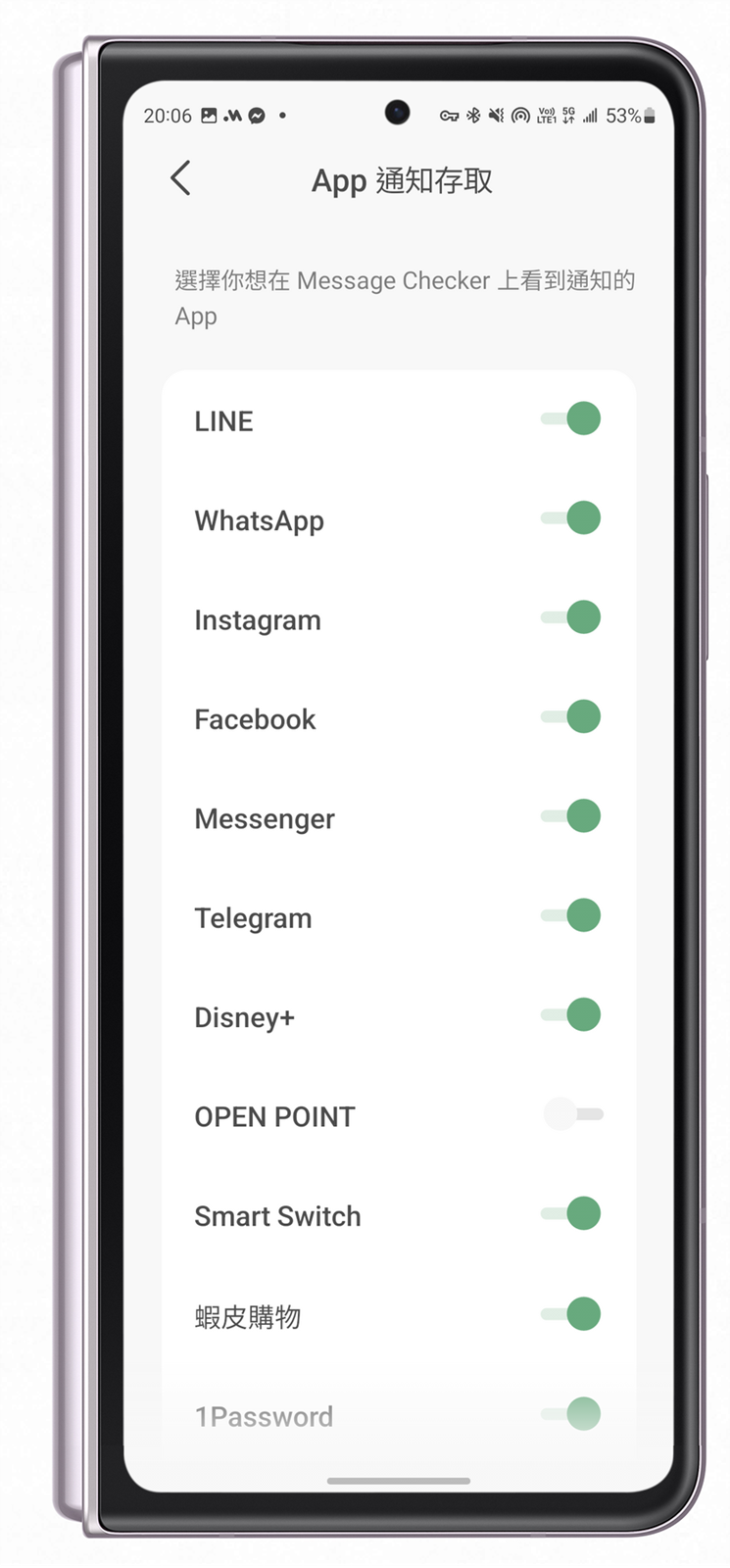Switch off Facebook notification access
Screen dimensions: 730x1568
(572, 717)
